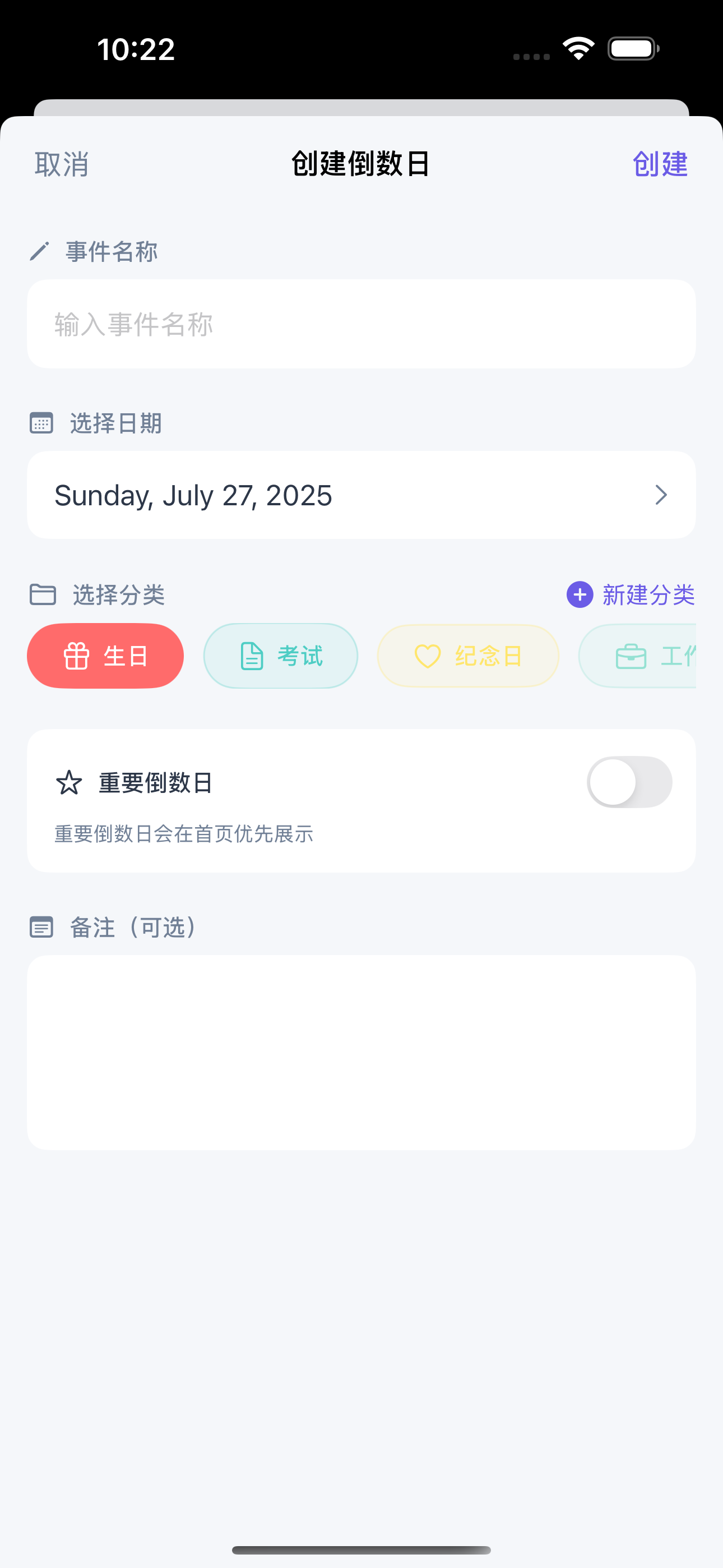723x1568 pixels.
Task: Click the star icon beside 重要倒数日
Action: point(69,783)
